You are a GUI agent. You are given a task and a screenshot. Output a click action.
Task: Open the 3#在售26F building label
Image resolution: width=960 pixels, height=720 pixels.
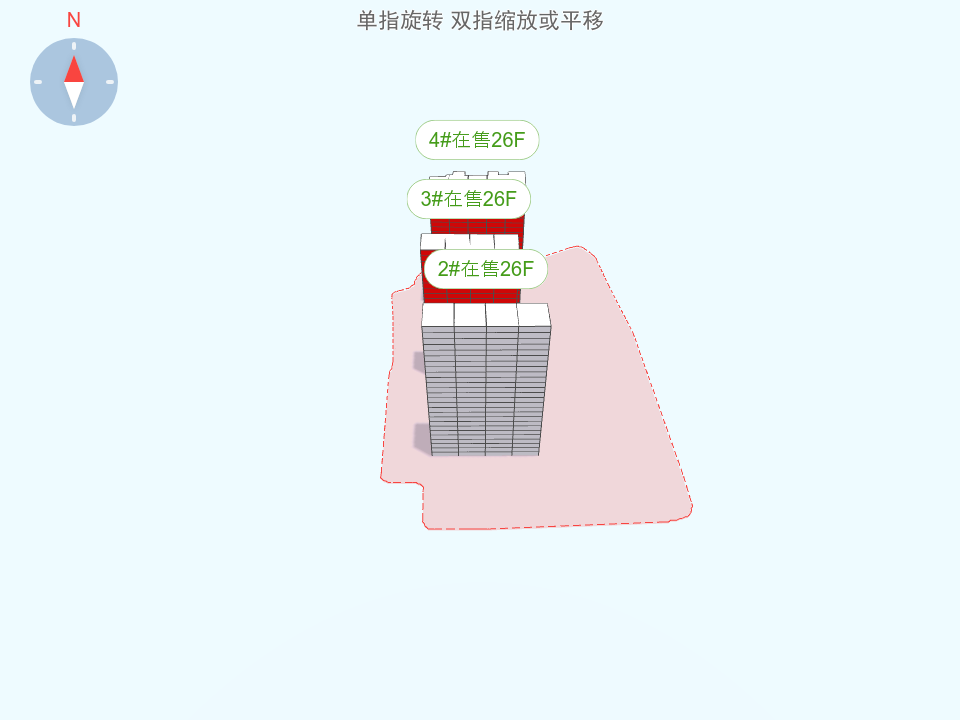(x=468, y=199)
